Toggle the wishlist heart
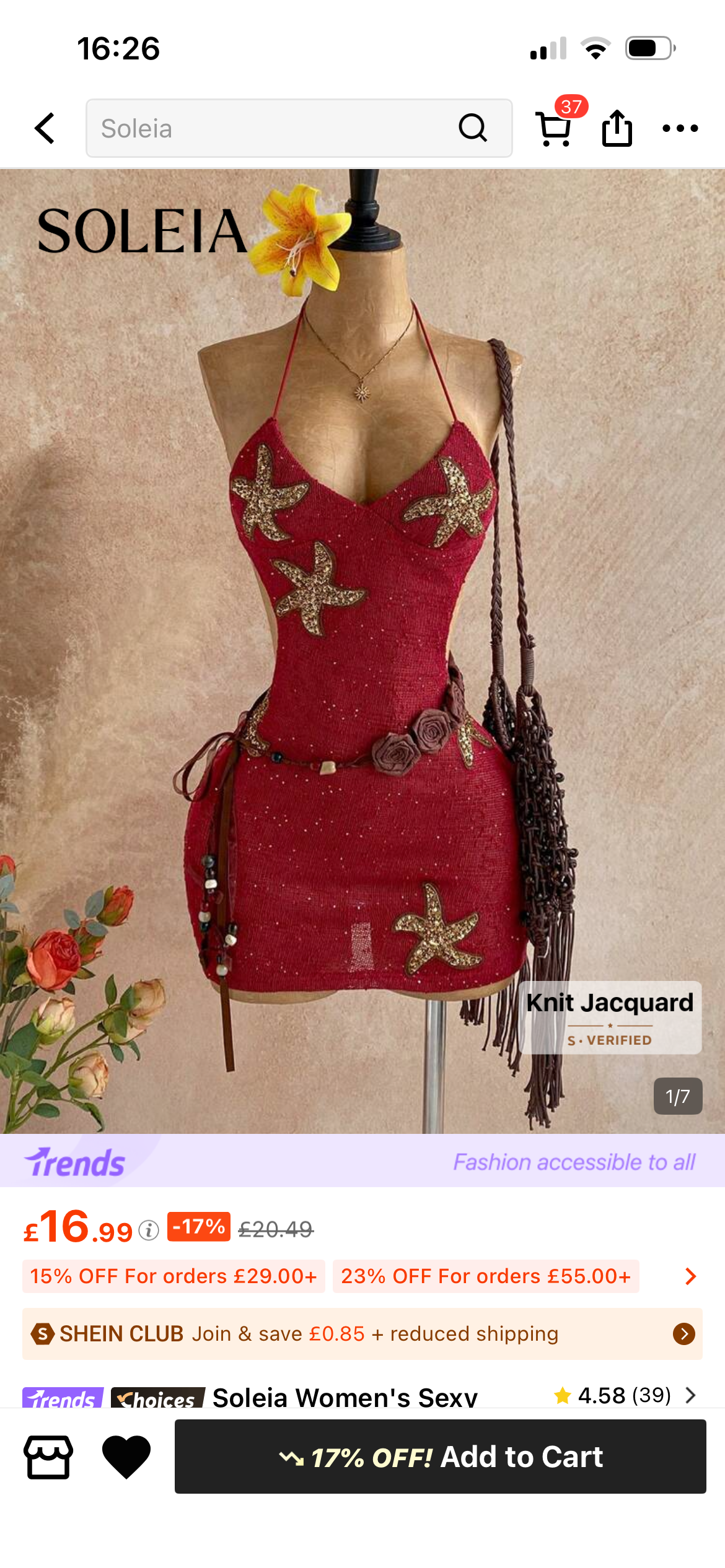This screenshot has height=1568, width=725. [x=126, y=1457]
